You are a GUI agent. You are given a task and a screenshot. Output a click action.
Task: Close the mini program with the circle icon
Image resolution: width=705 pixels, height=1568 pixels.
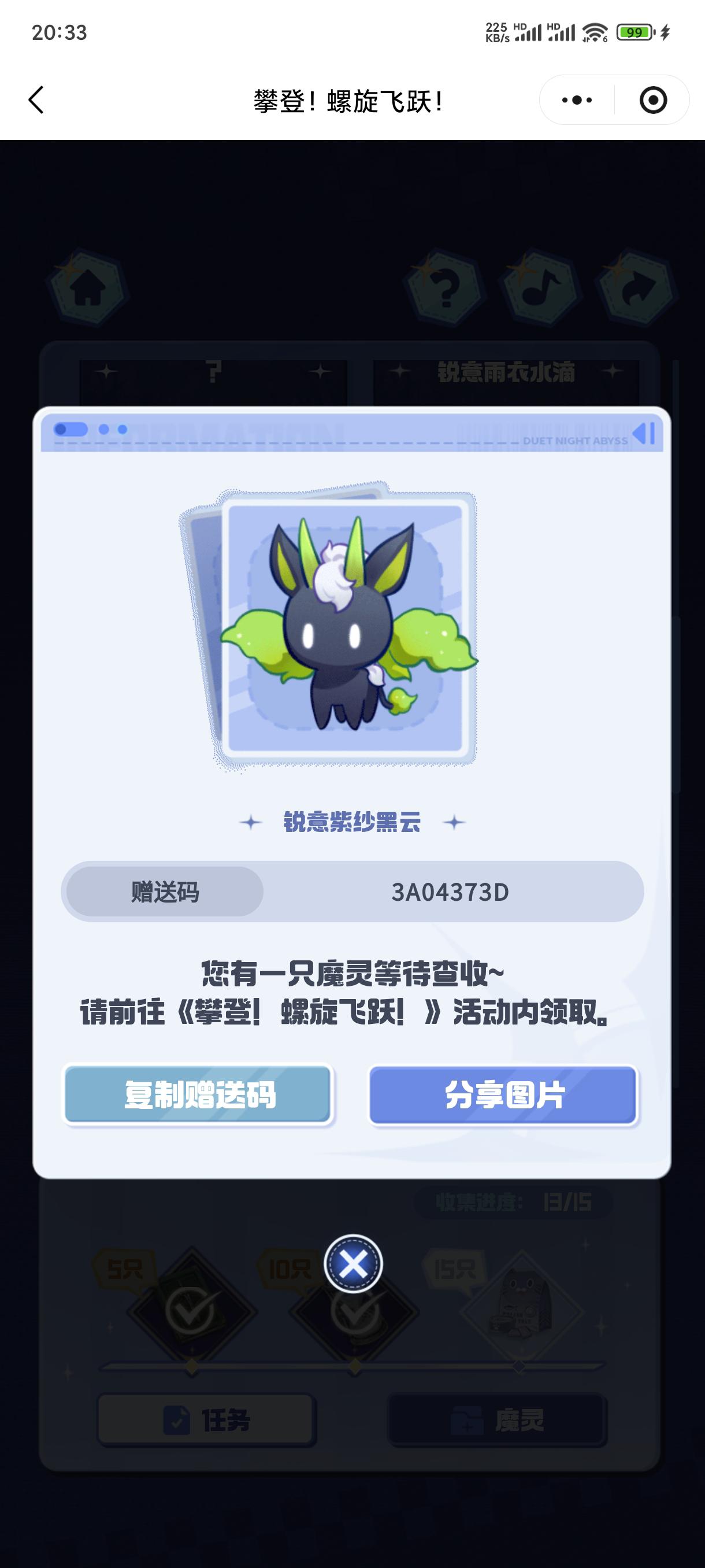(652, 100)
